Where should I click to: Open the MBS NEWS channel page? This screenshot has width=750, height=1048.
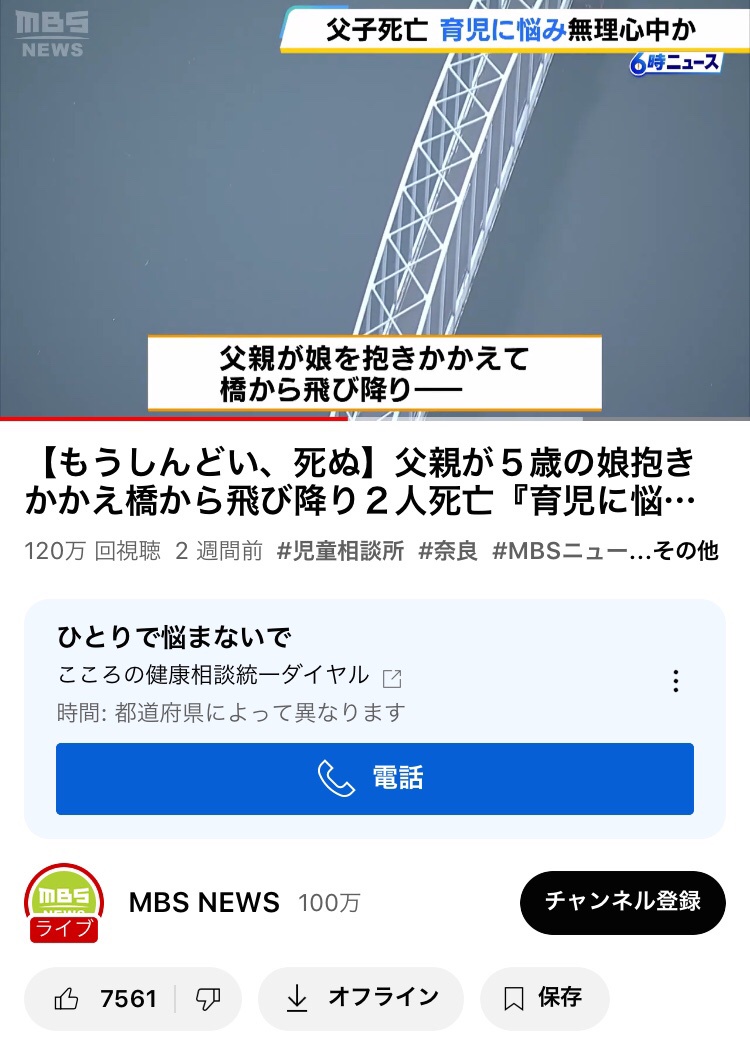205,902
